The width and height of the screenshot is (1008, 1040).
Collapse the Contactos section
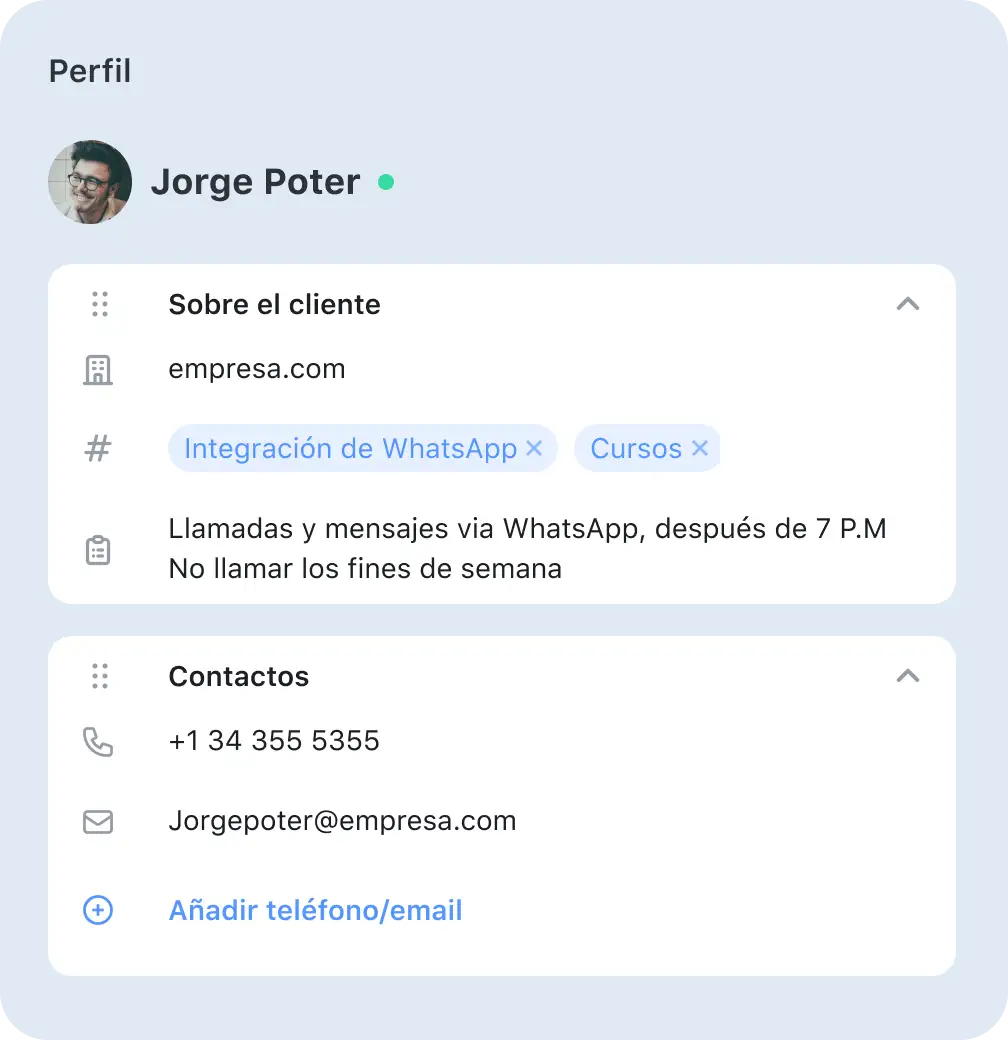(907, 676)
